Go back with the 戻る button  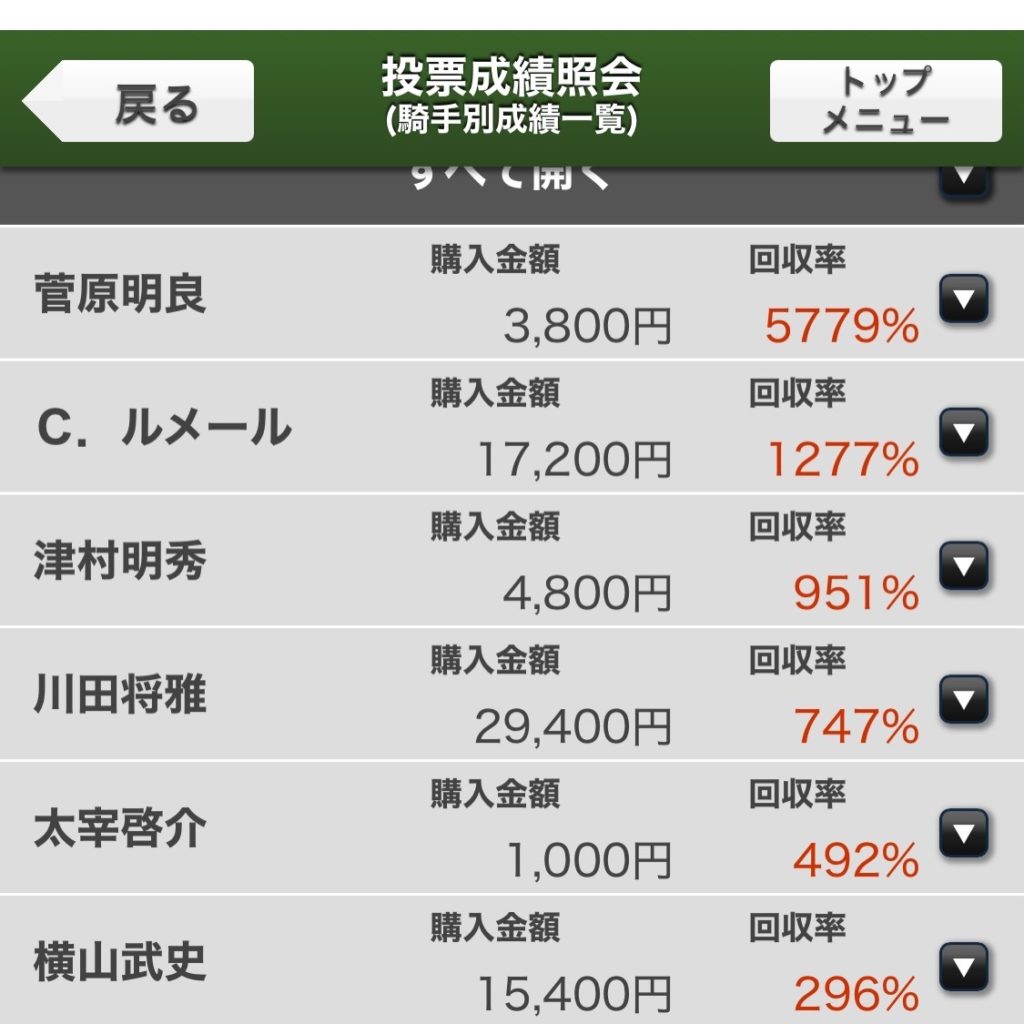(140, 101)
